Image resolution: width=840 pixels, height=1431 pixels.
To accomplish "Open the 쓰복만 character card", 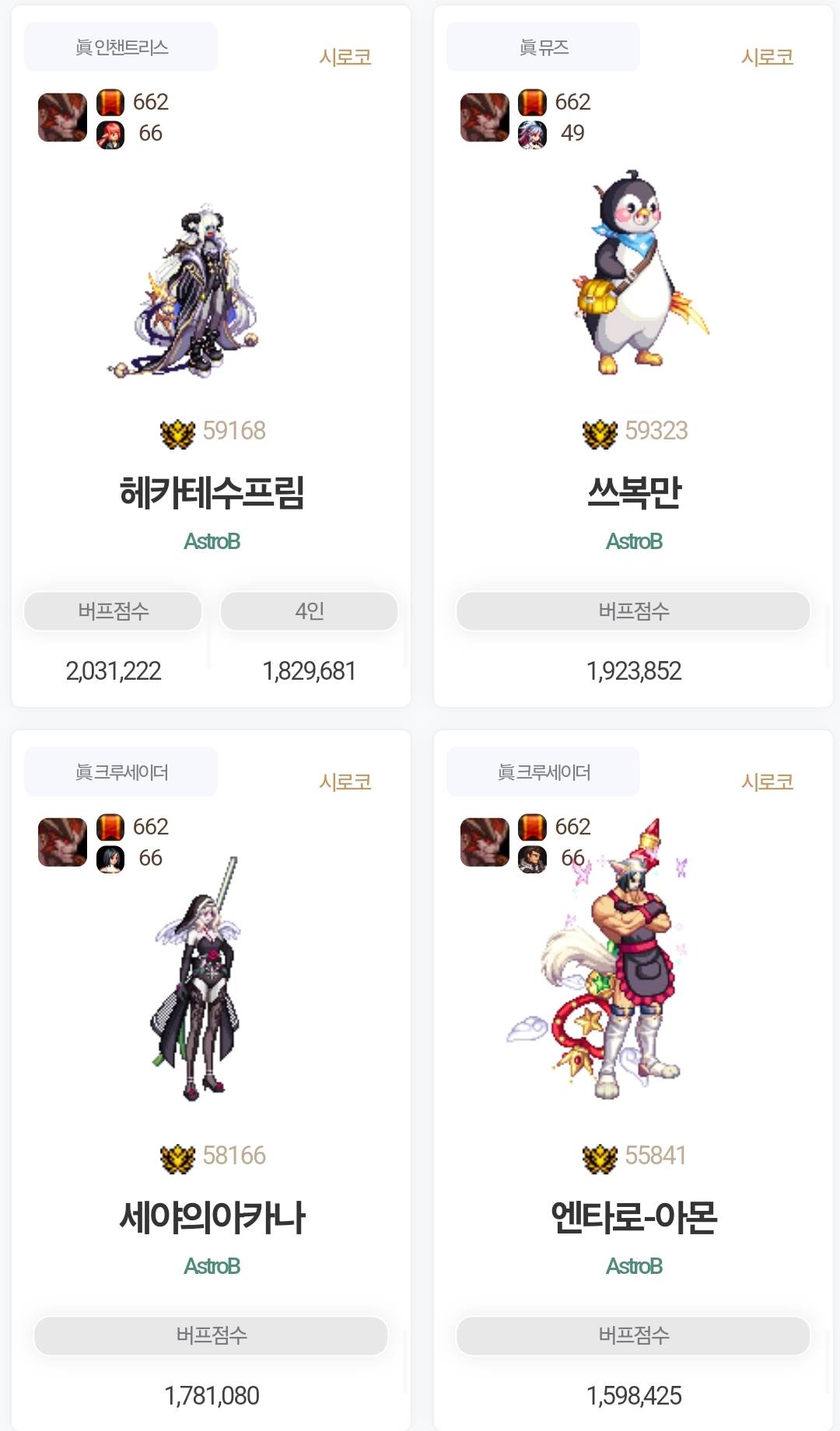I will [633, 492].
